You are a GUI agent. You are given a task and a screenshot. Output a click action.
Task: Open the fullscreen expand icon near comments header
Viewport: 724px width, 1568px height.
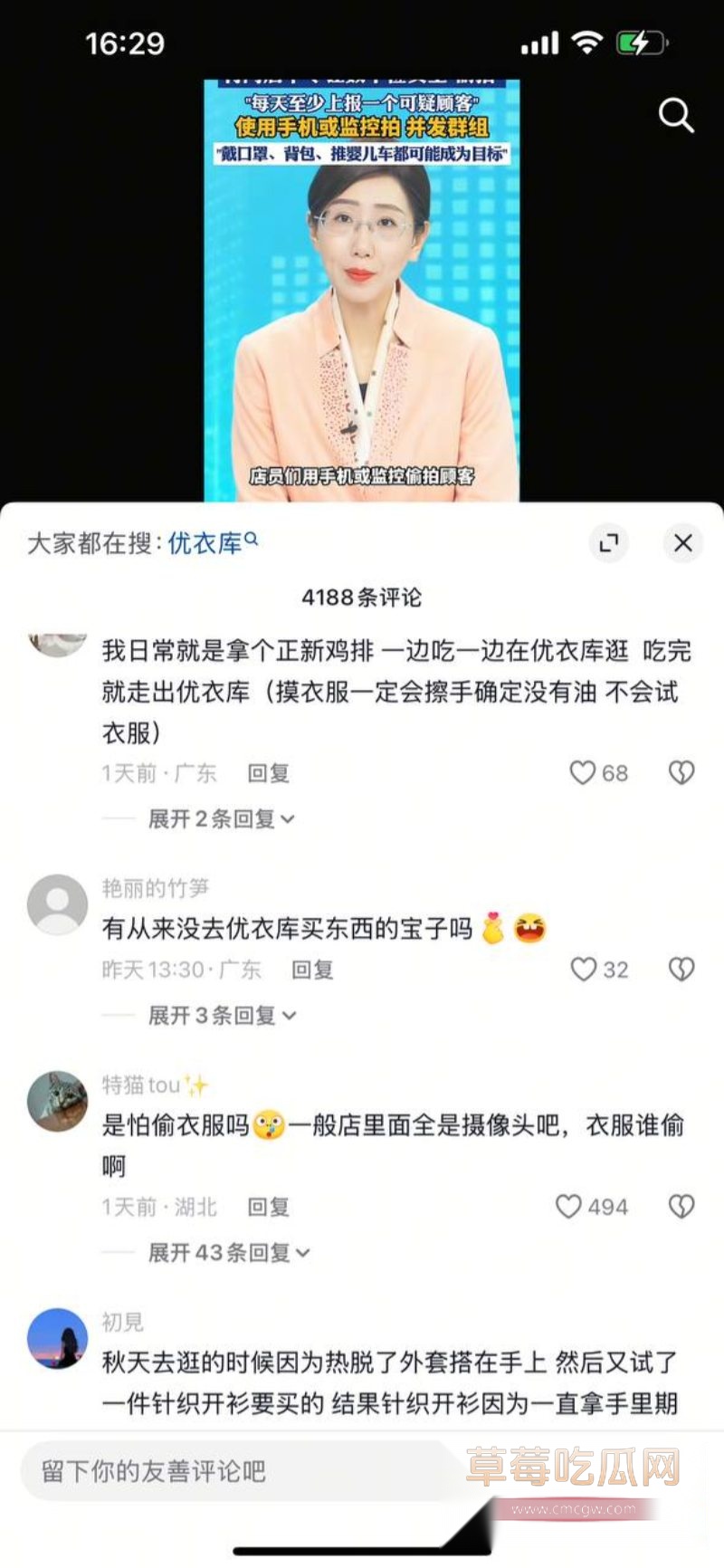609,541
